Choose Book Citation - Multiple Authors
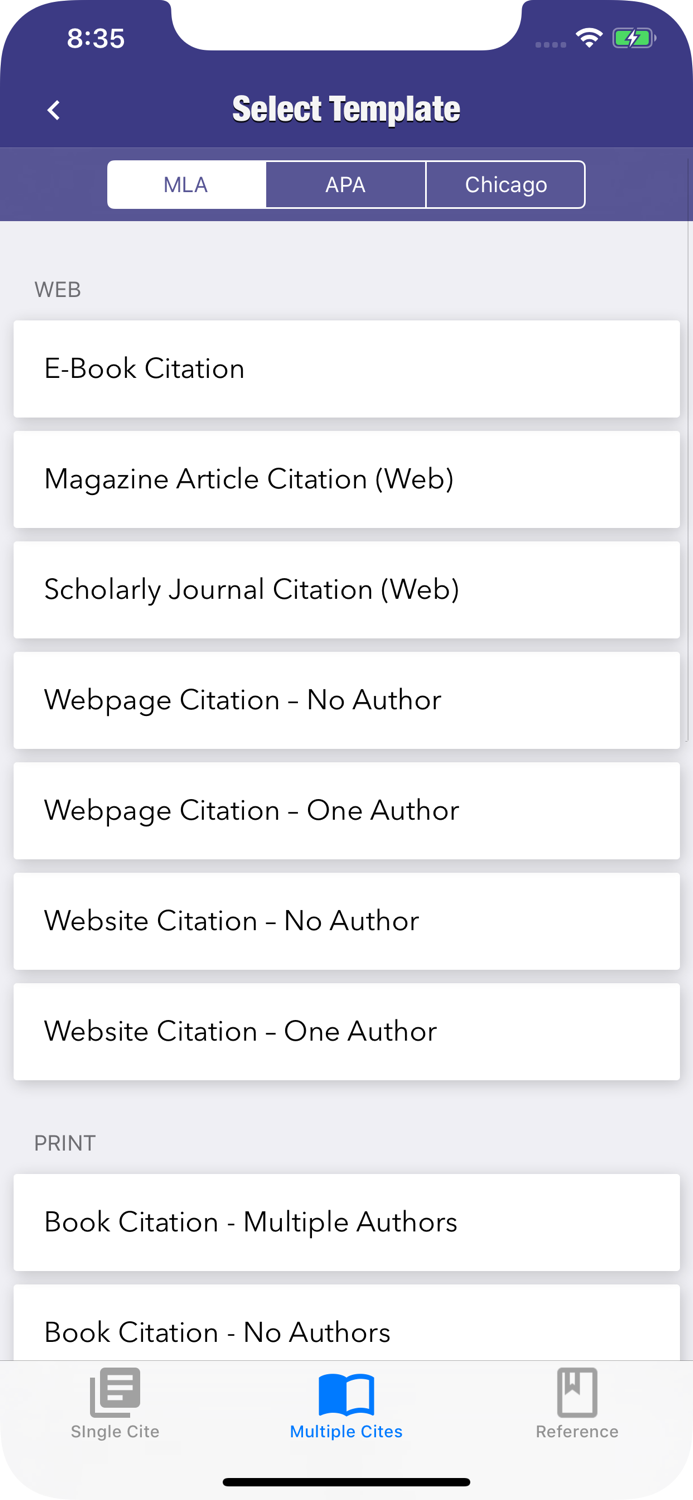 coord(346,1222)
